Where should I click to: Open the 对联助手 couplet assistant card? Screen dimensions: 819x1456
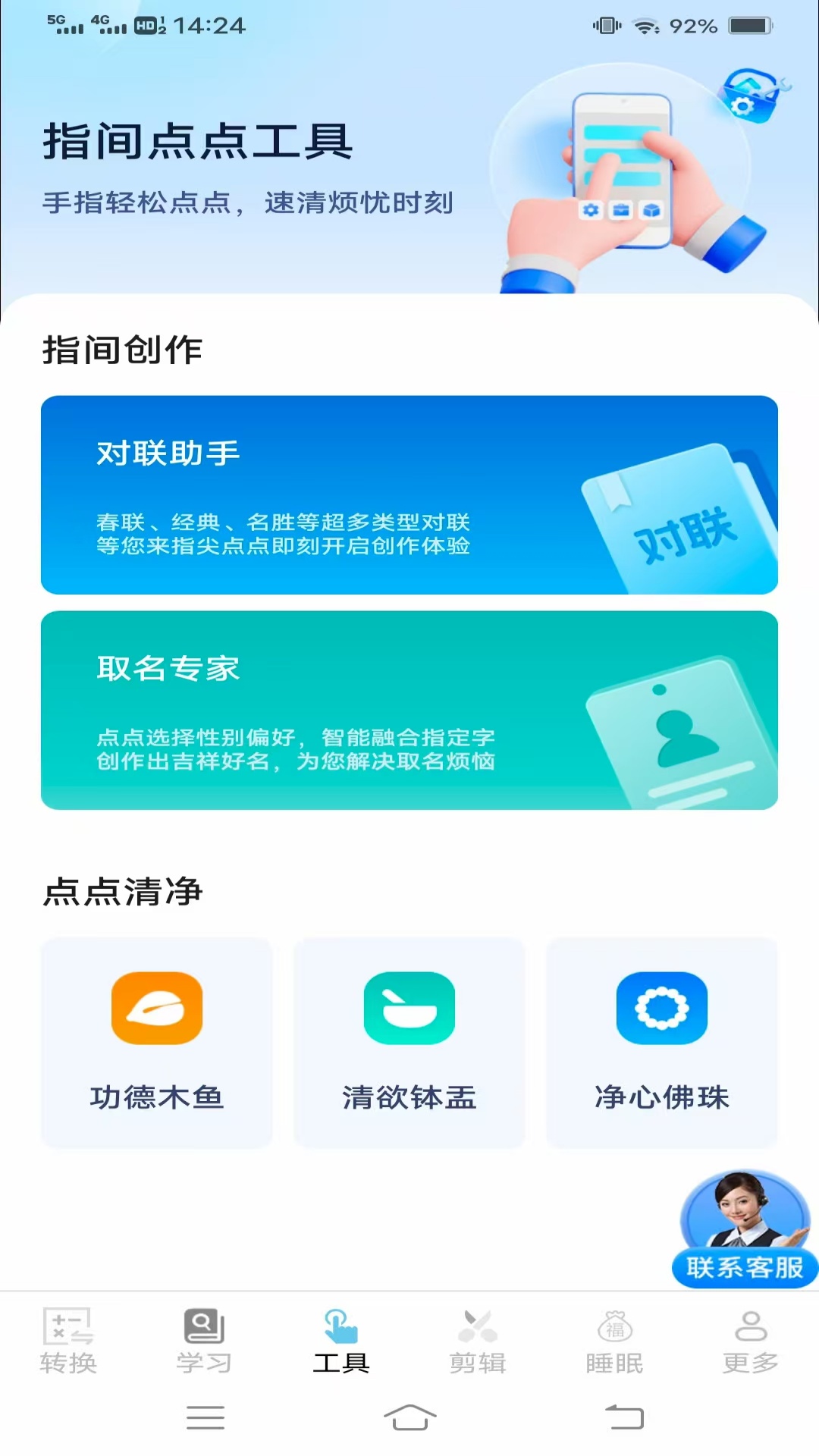point(409,495)
